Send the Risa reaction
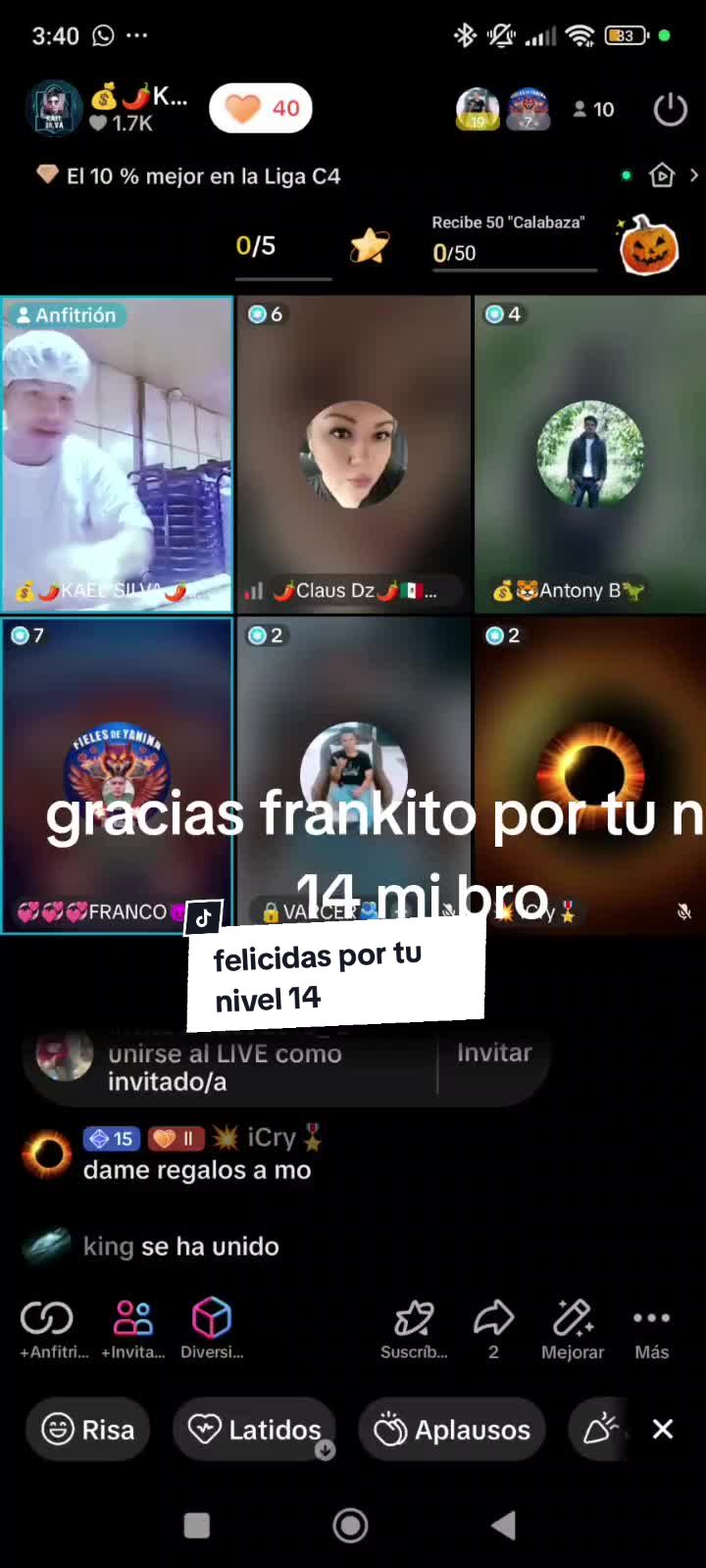Screen dimensions: 706x1568 pyautogui.click(x=88, y=1430)
